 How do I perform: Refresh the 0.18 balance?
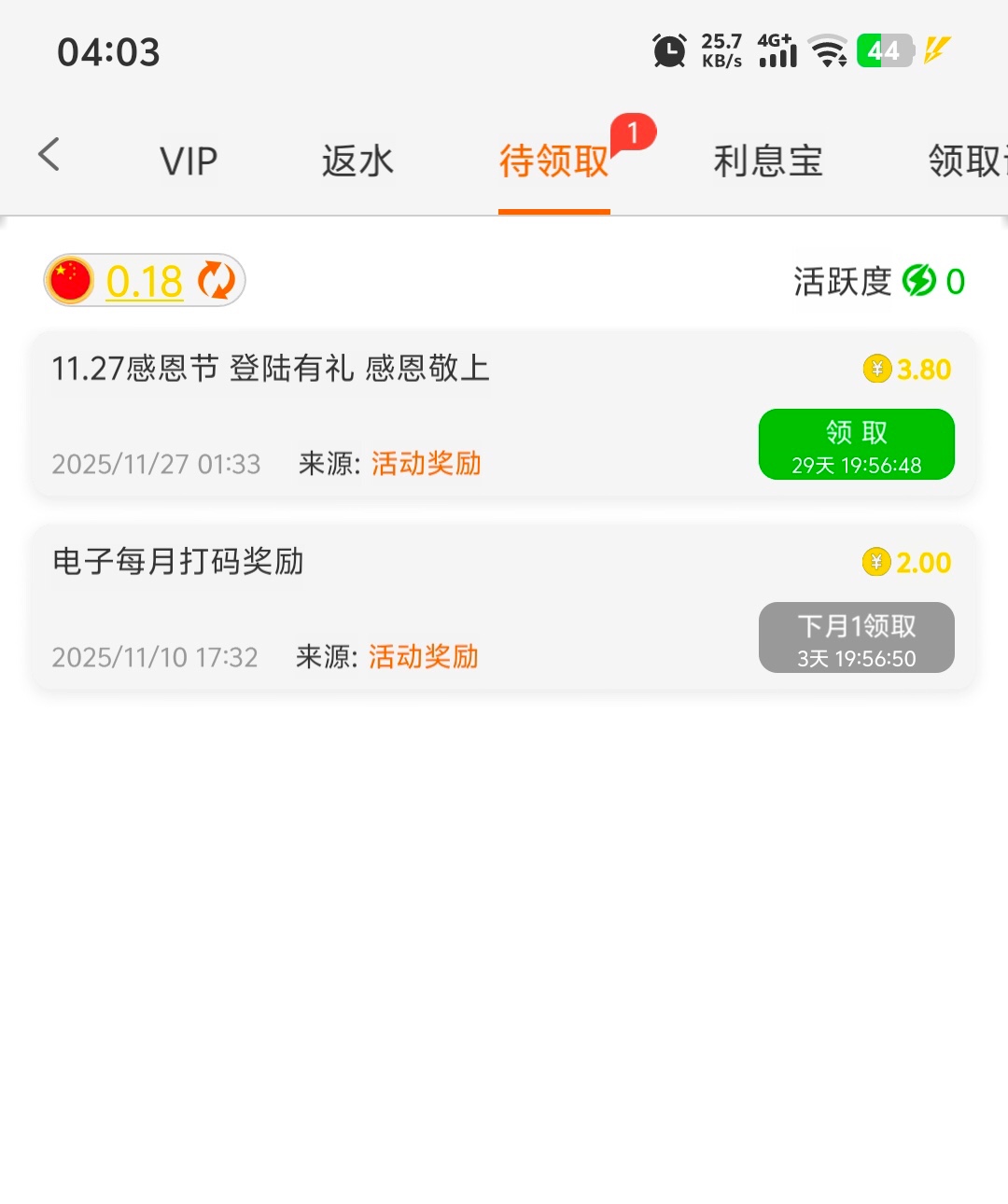click(x=217, y=280)
